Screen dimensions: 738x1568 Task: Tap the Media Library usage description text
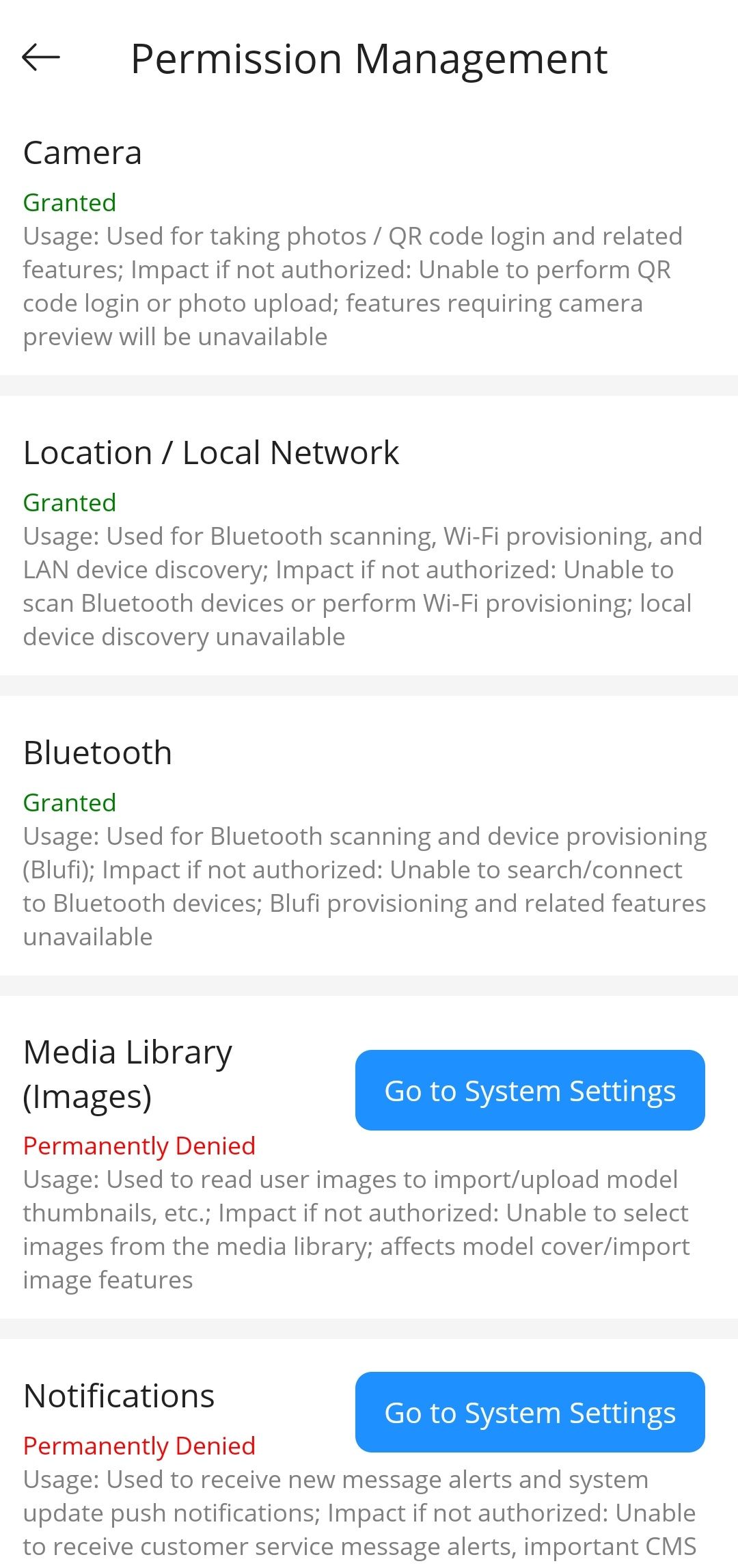355,1229
